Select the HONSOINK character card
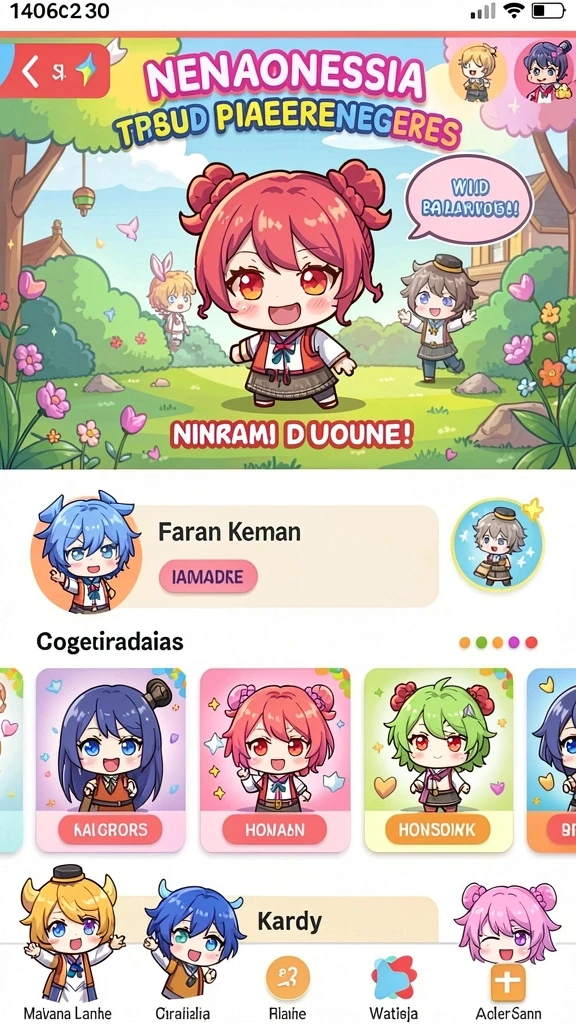The image size is (576, 1024). tap(439, 760)
